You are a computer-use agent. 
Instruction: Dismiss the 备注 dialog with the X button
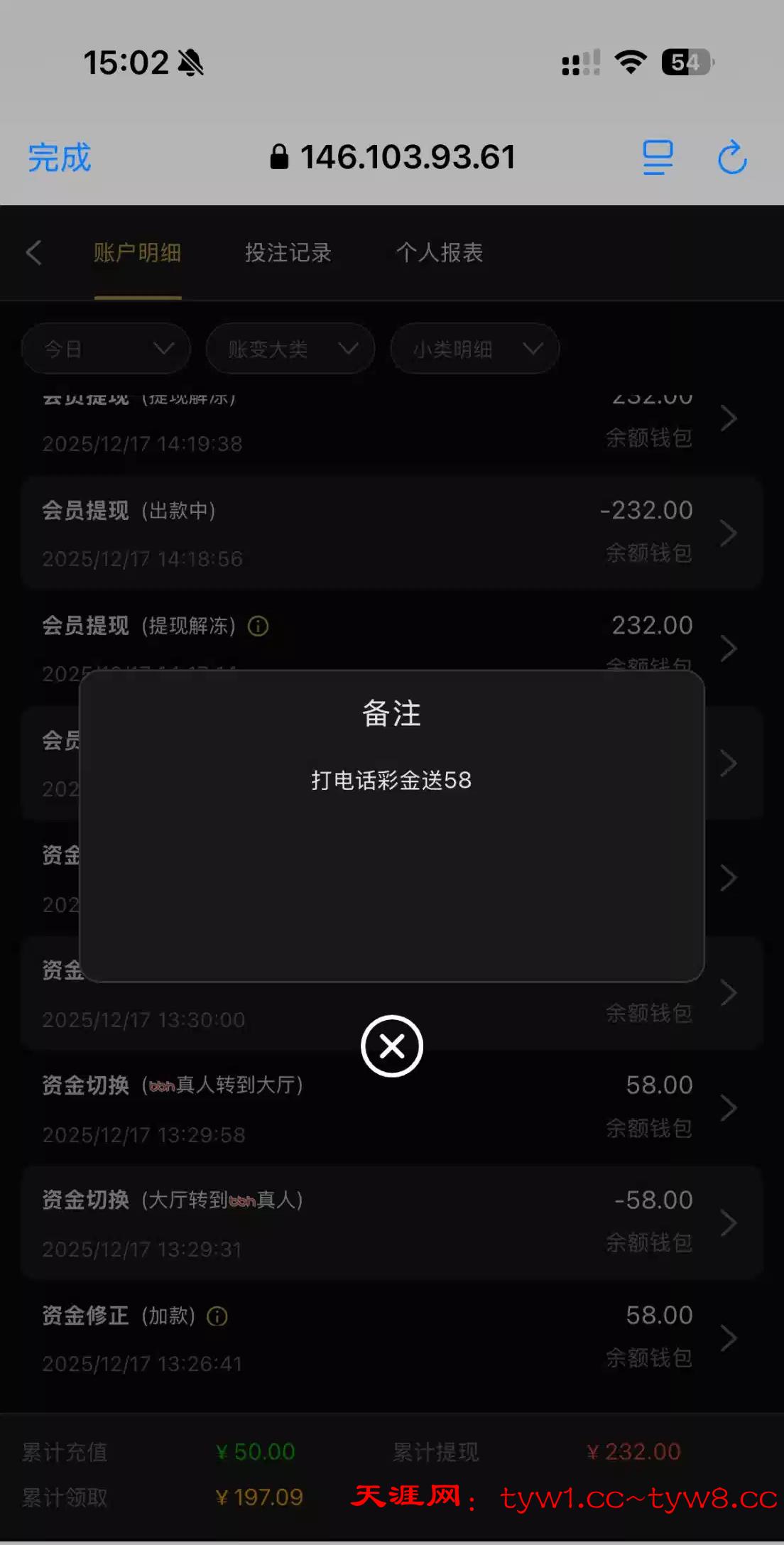click(392, 1046)
